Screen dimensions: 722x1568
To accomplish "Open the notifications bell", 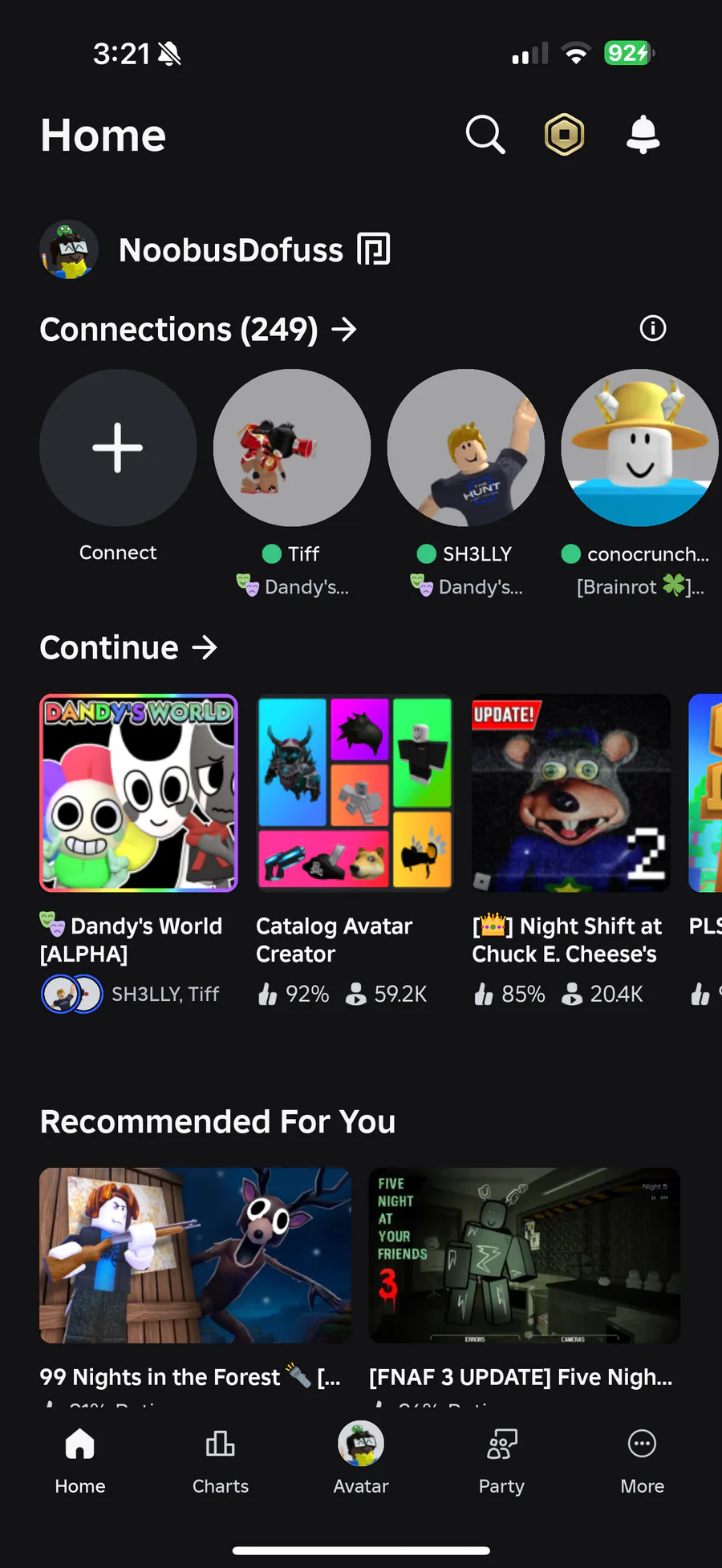I will (643, 134).
